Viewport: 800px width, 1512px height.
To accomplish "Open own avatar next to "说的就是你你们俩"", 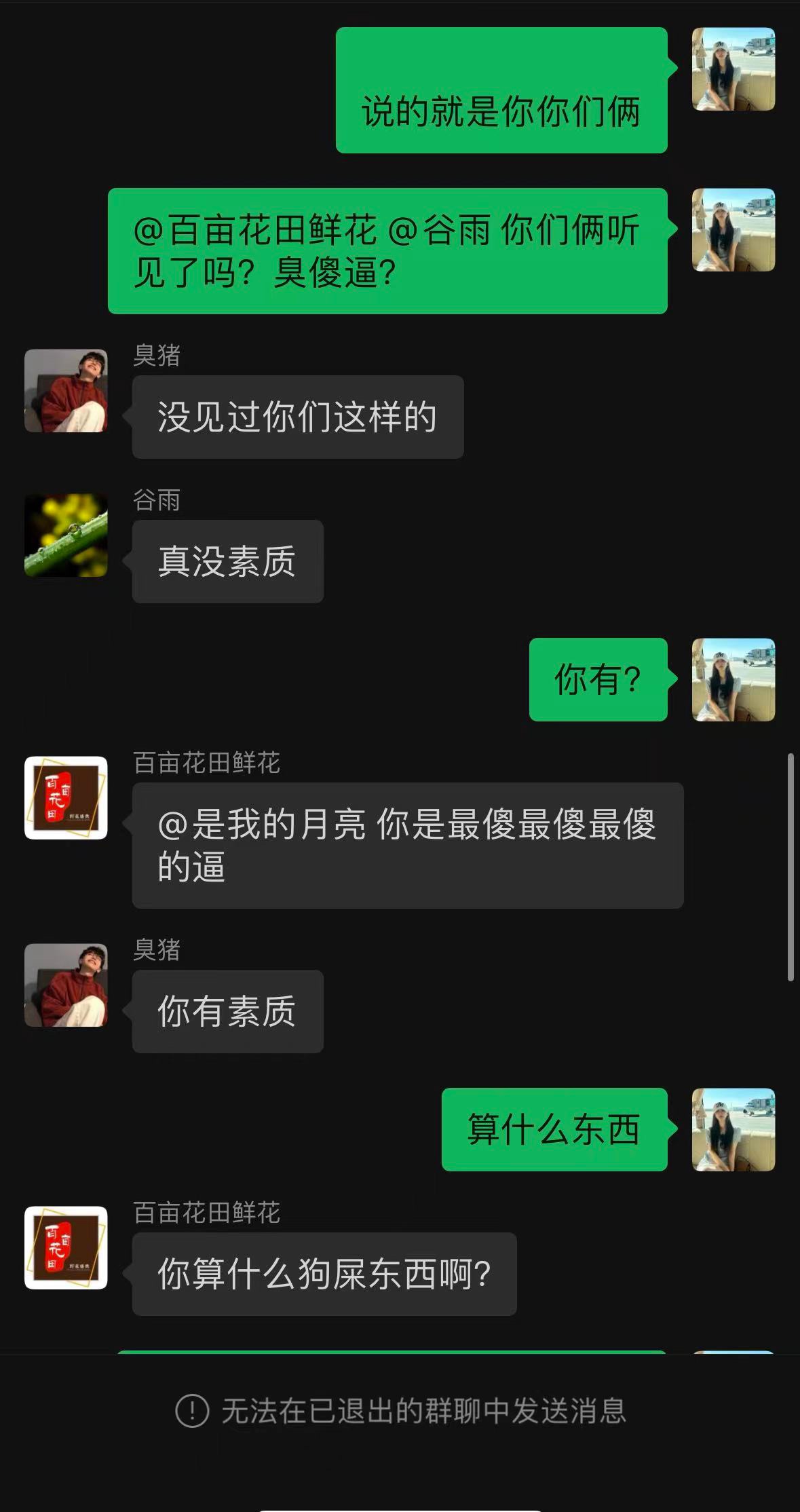I will [734, 69].
